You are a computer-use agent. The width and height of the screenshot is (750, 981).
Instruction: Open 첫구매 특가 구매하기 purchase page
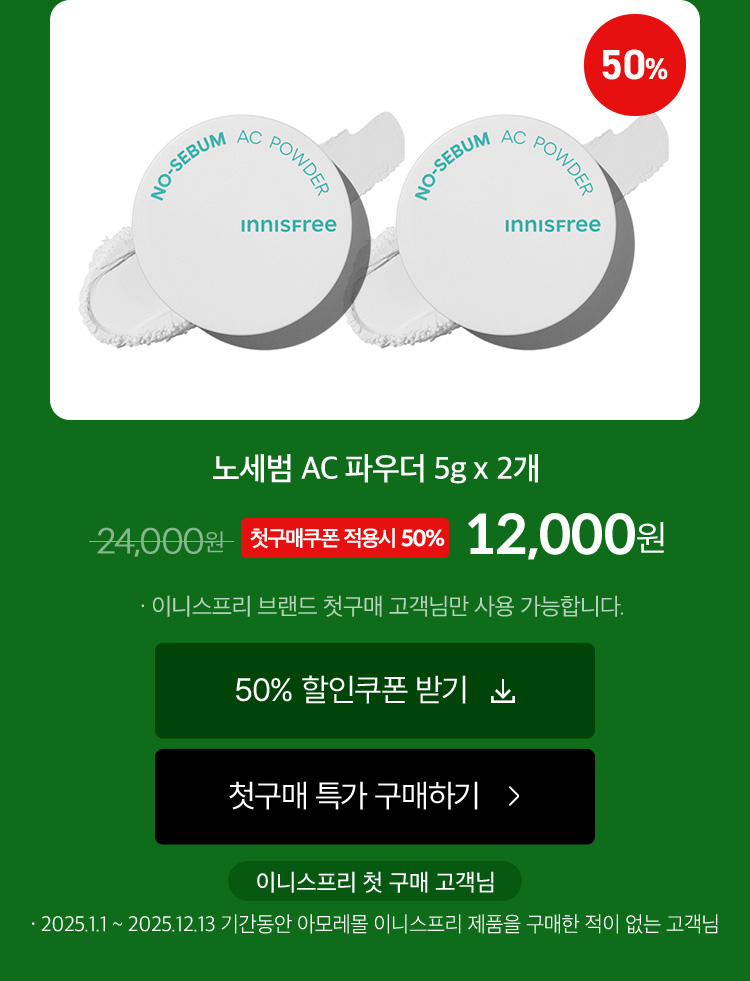click(374, 796)
